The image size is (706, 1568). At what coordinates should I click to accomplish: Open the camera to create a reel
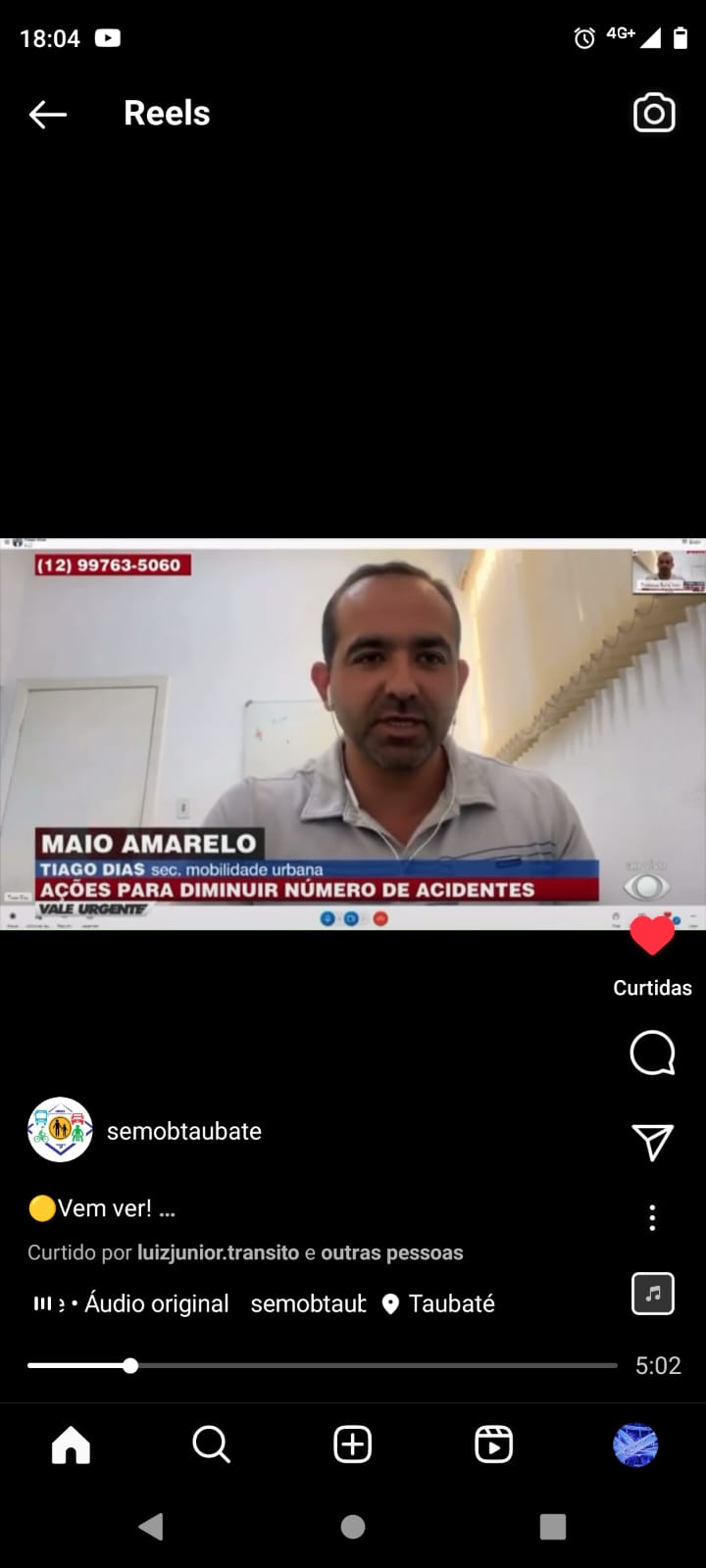click(x=654, y=114)
